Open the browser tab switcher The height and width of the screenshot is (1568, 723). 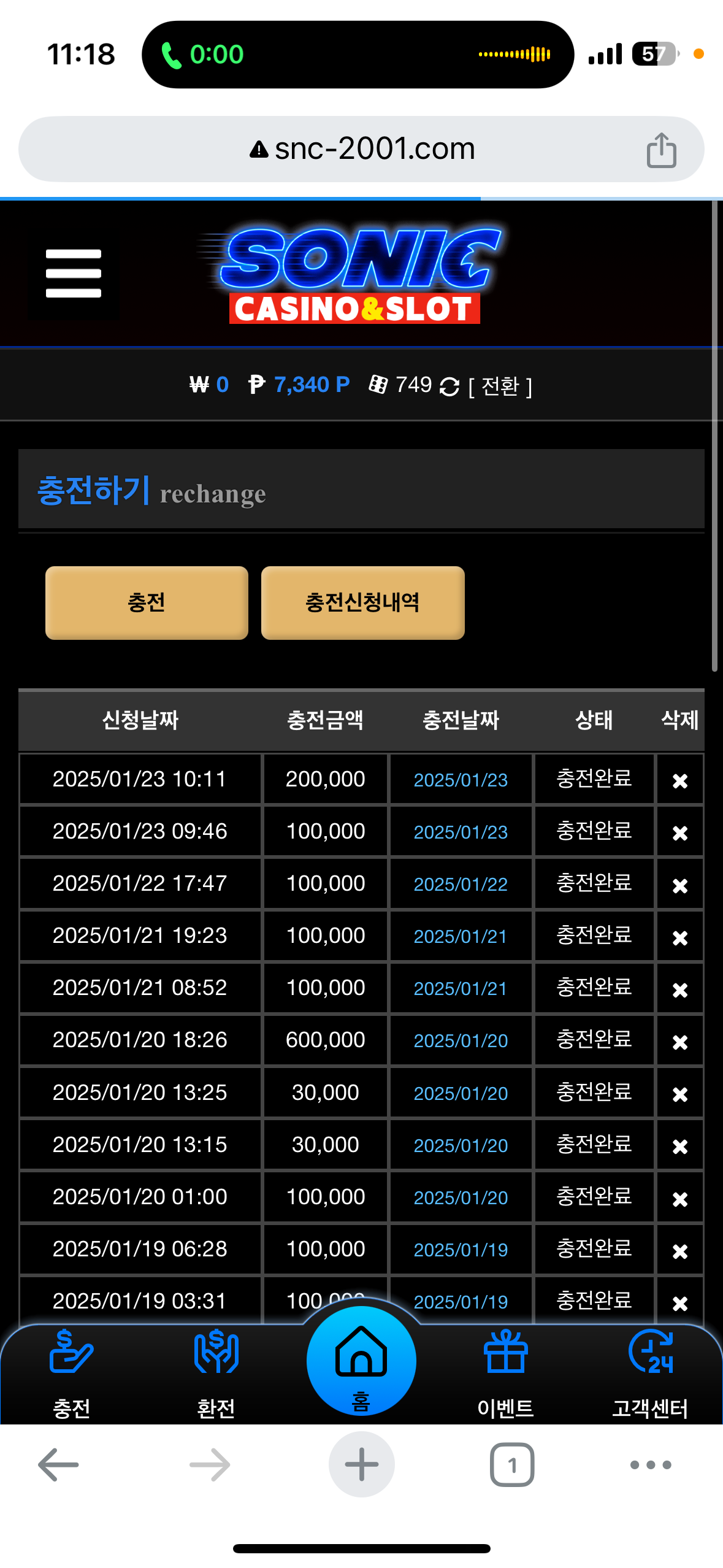pyautogui.click(x=511, y=1465)
